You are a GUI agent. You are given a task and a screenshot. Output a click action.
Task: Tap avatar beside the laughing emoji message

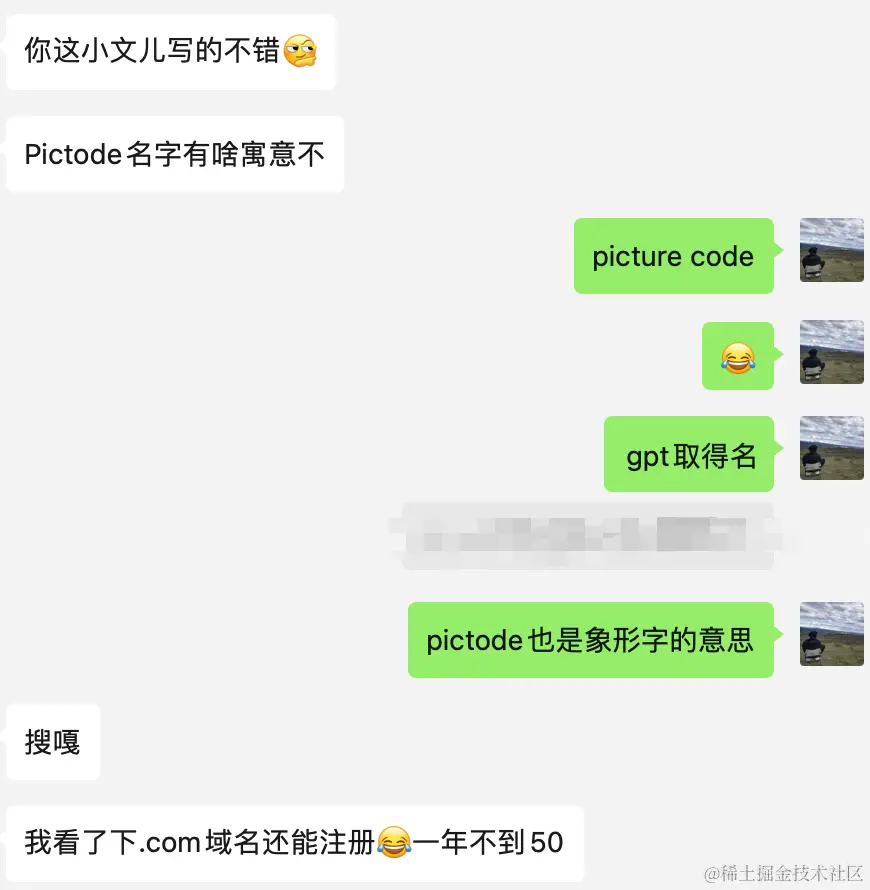[x=831, y=352]
